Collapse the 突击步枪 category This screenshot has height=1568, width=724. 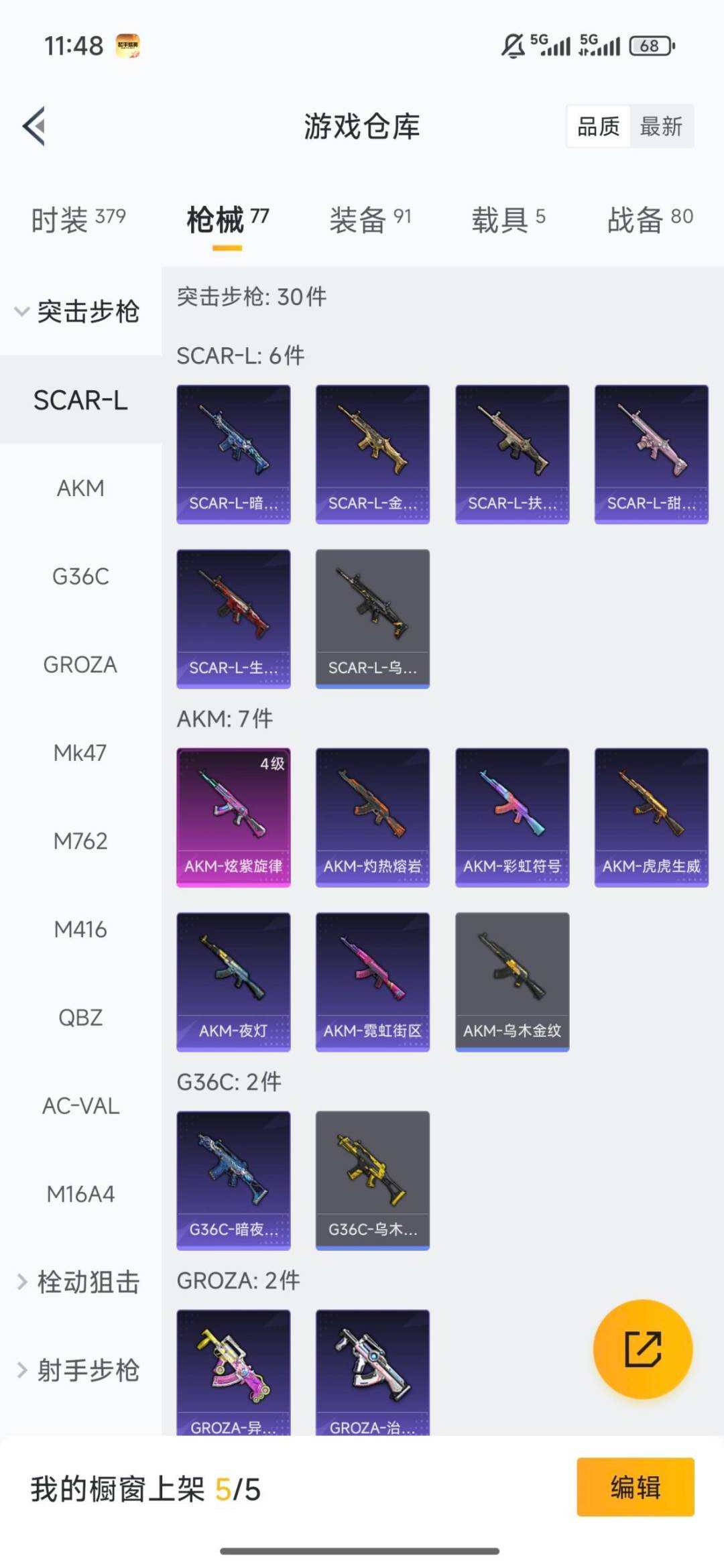pyautogui.click(x=77, y=312)
